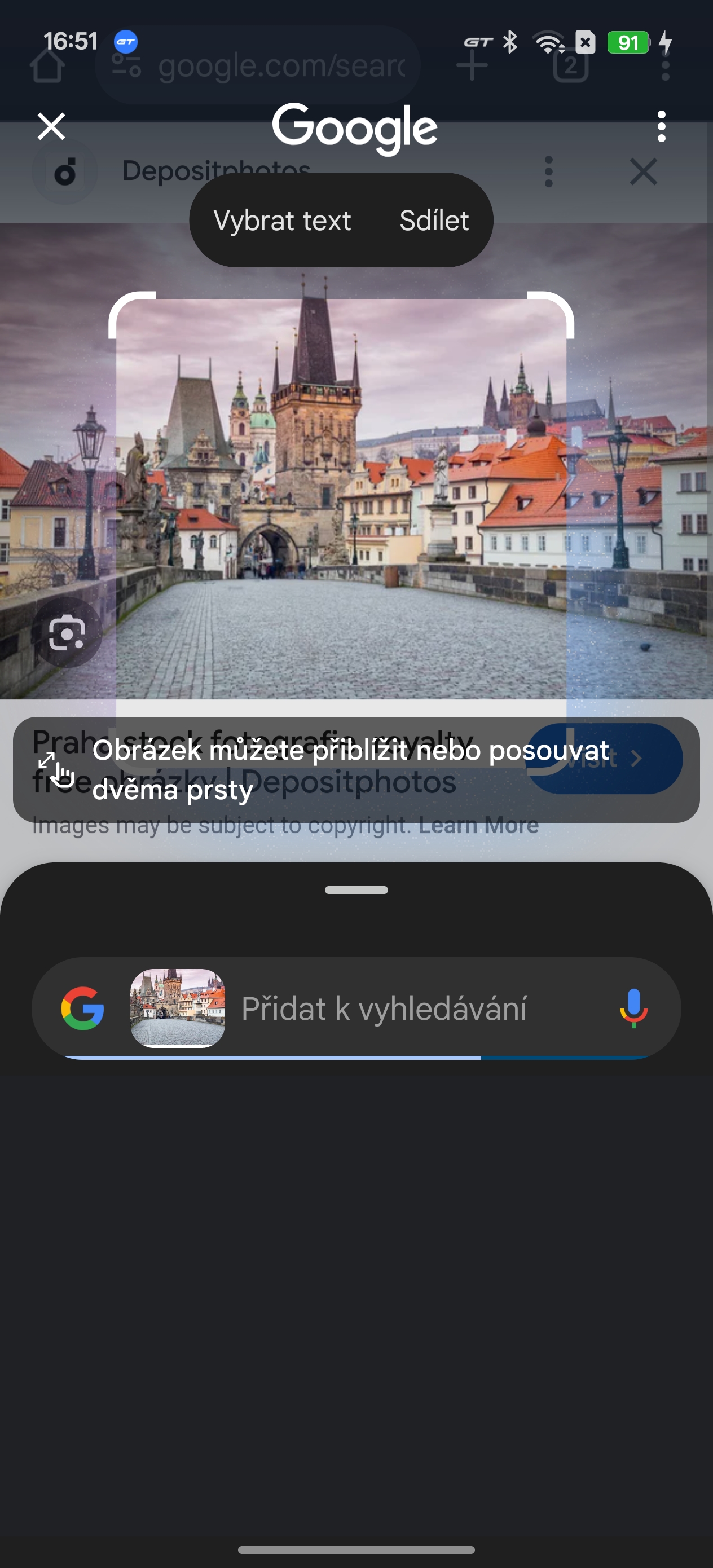This screenshot has height=1568, width=713.
Task: Tap the Vybrat text button
Action: pos(282,221)
